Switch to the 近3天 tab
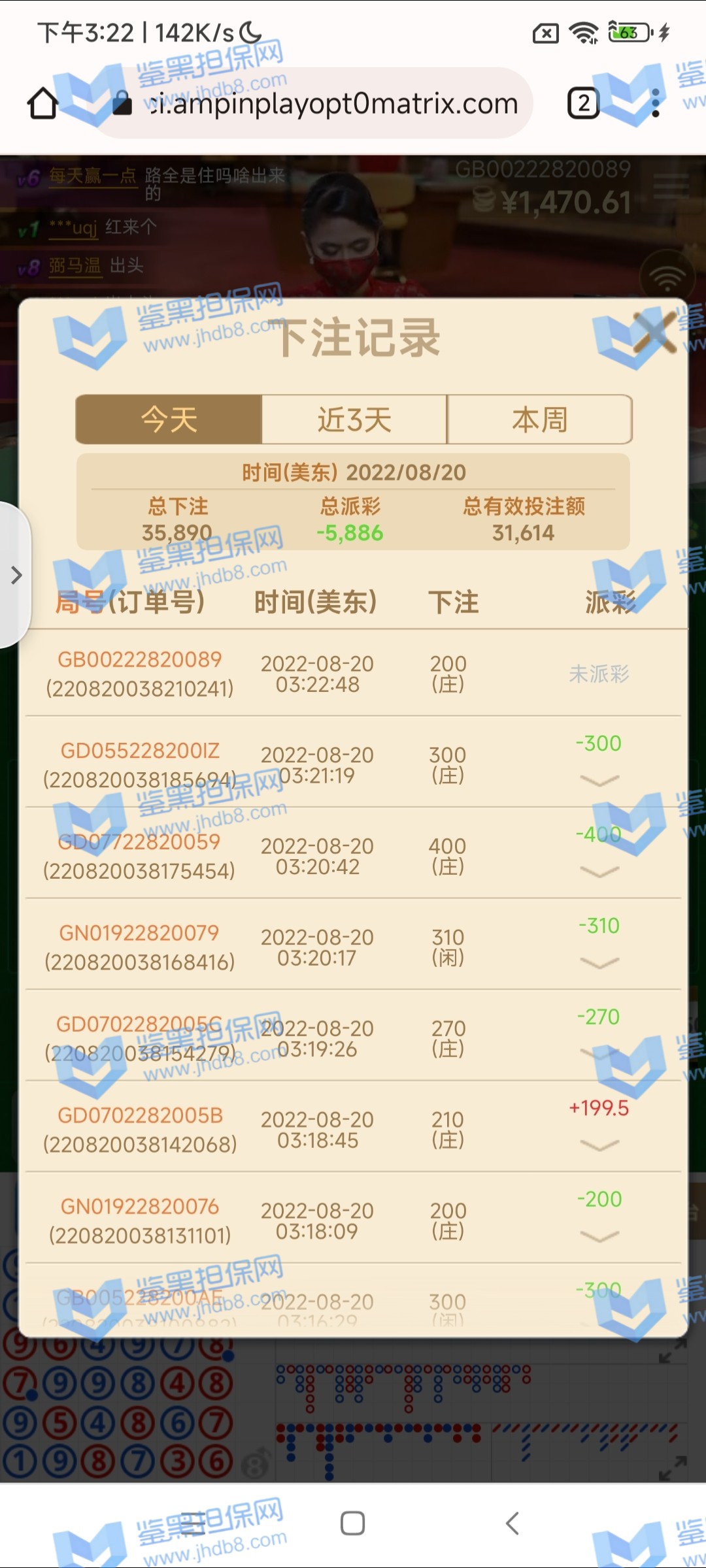The image size is (706, 1568). (x=354, y=419)
